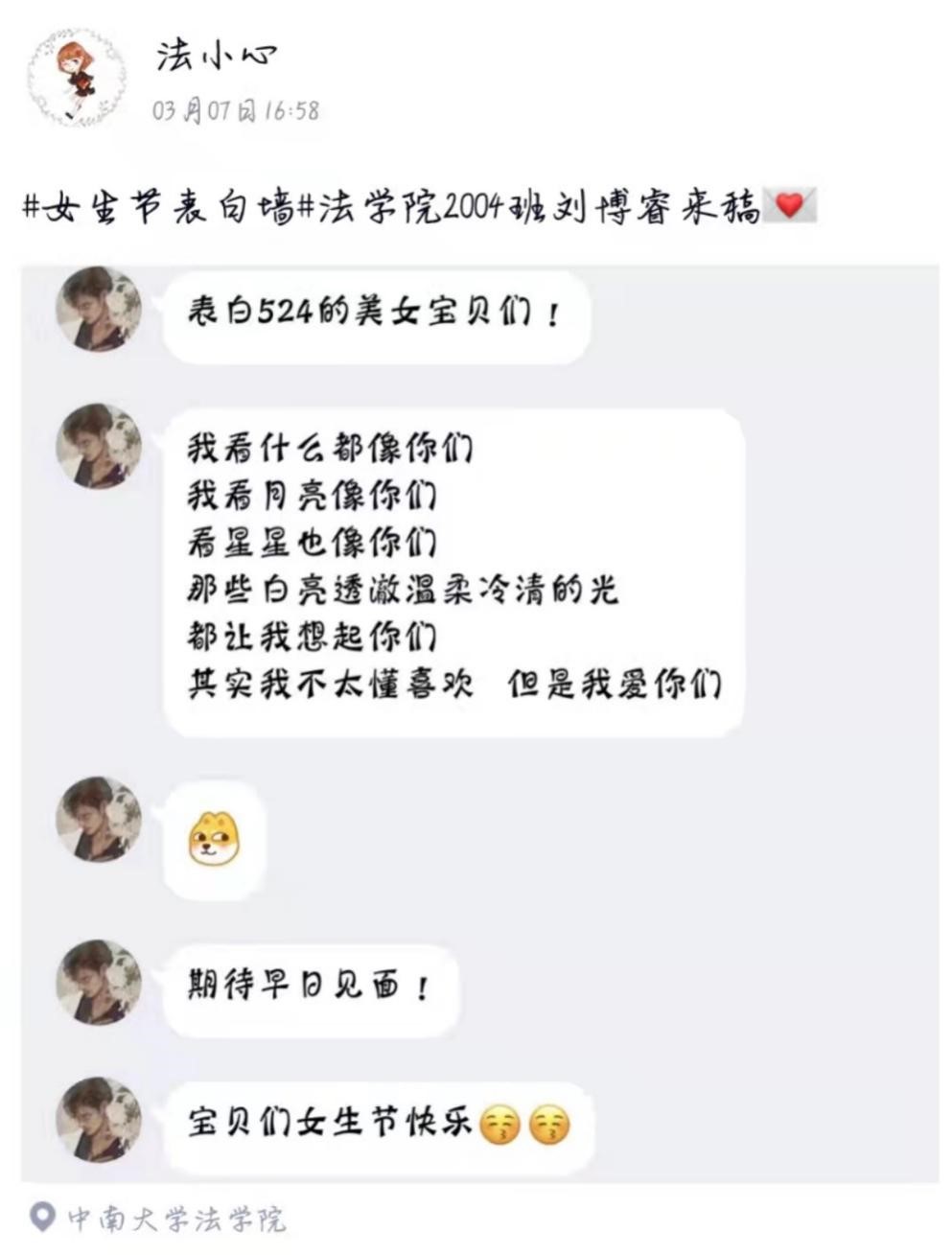
Task: Open 法小心's profile avatar
Action: (77, 77)
